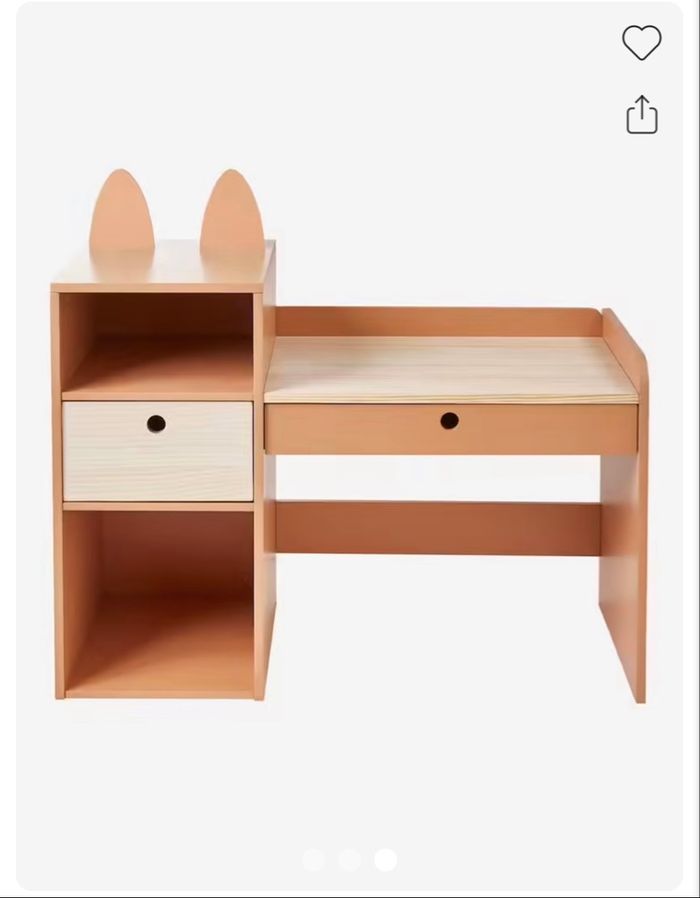Share this product
Screen dimensions: 700x898
coord(641,115)
